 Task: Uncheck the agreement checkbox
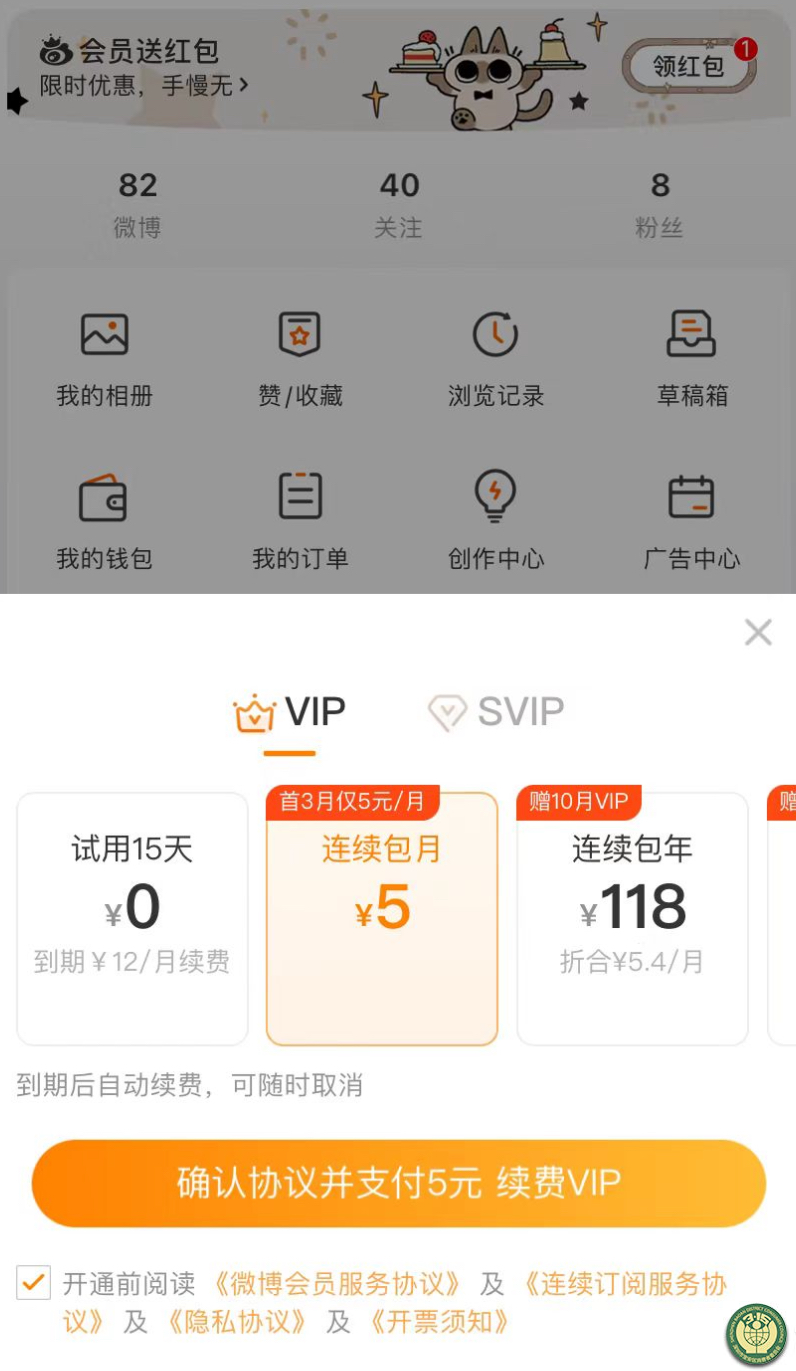click(34, 1282)
